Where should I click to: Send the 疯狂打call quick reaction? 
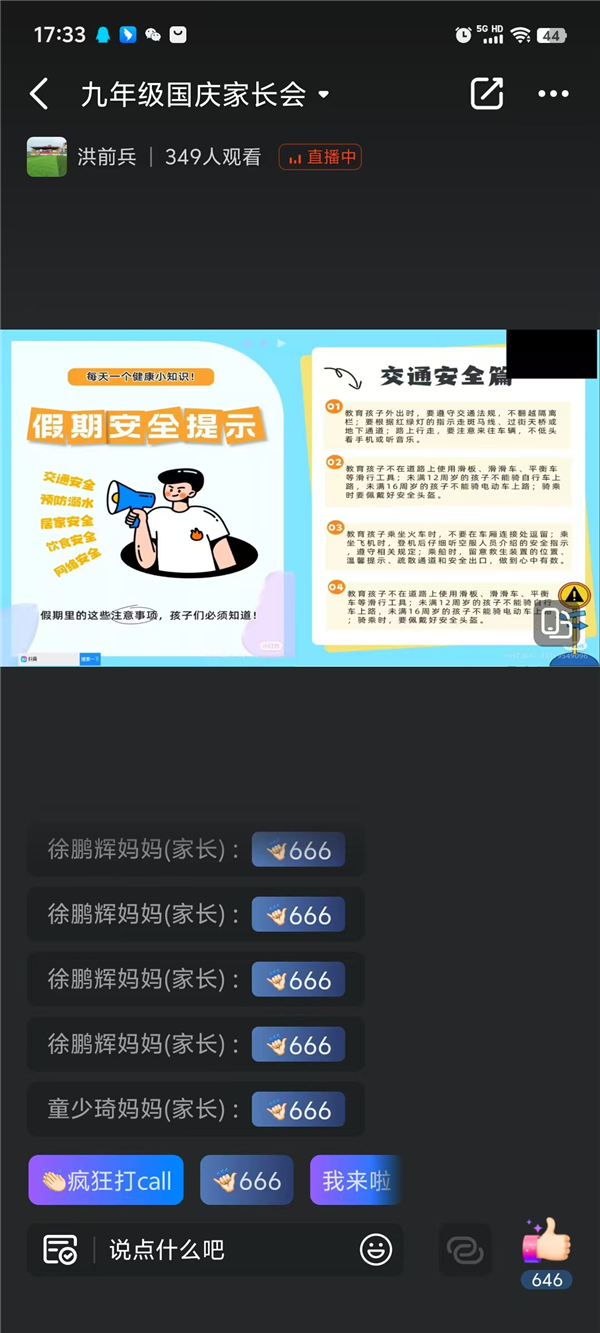(x=106, y=1181)
